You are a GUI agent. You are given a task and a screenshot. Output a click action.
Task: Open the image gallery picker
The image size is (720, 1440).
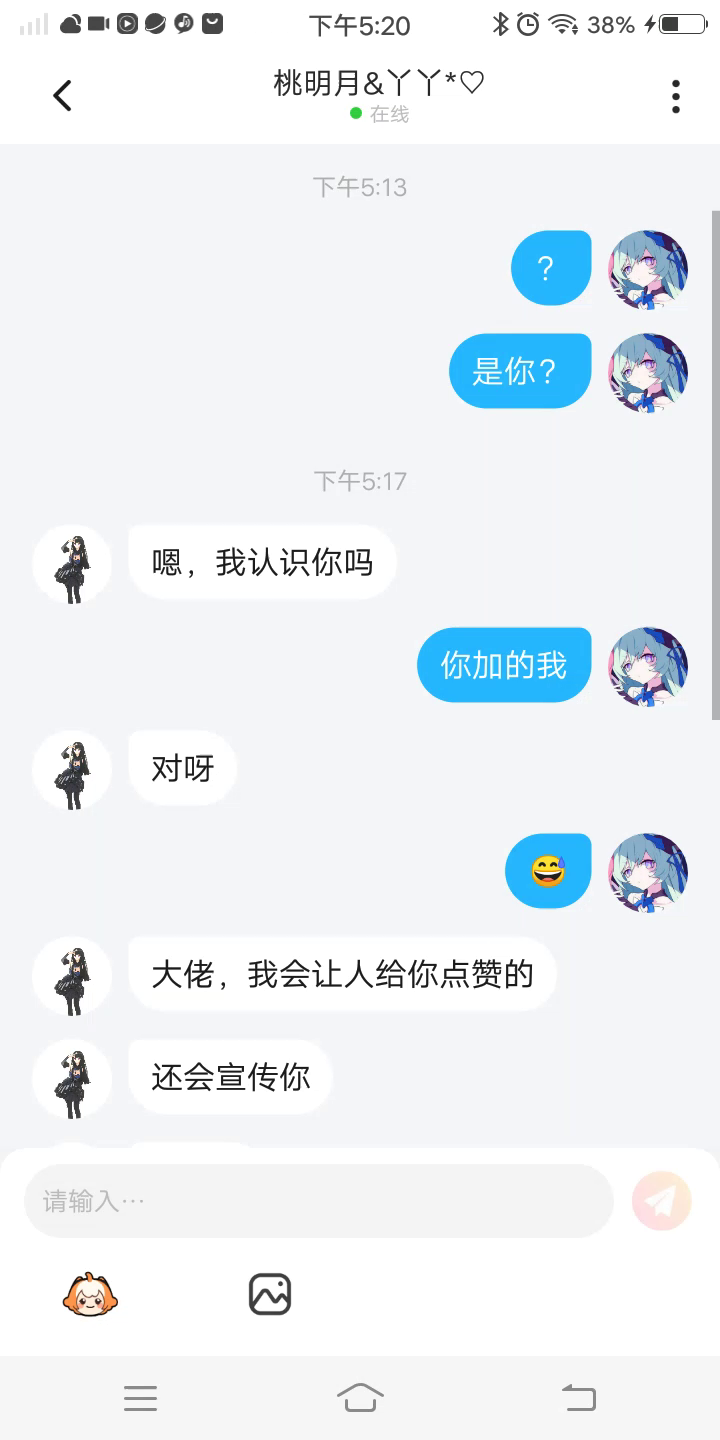pos(269,1294)
